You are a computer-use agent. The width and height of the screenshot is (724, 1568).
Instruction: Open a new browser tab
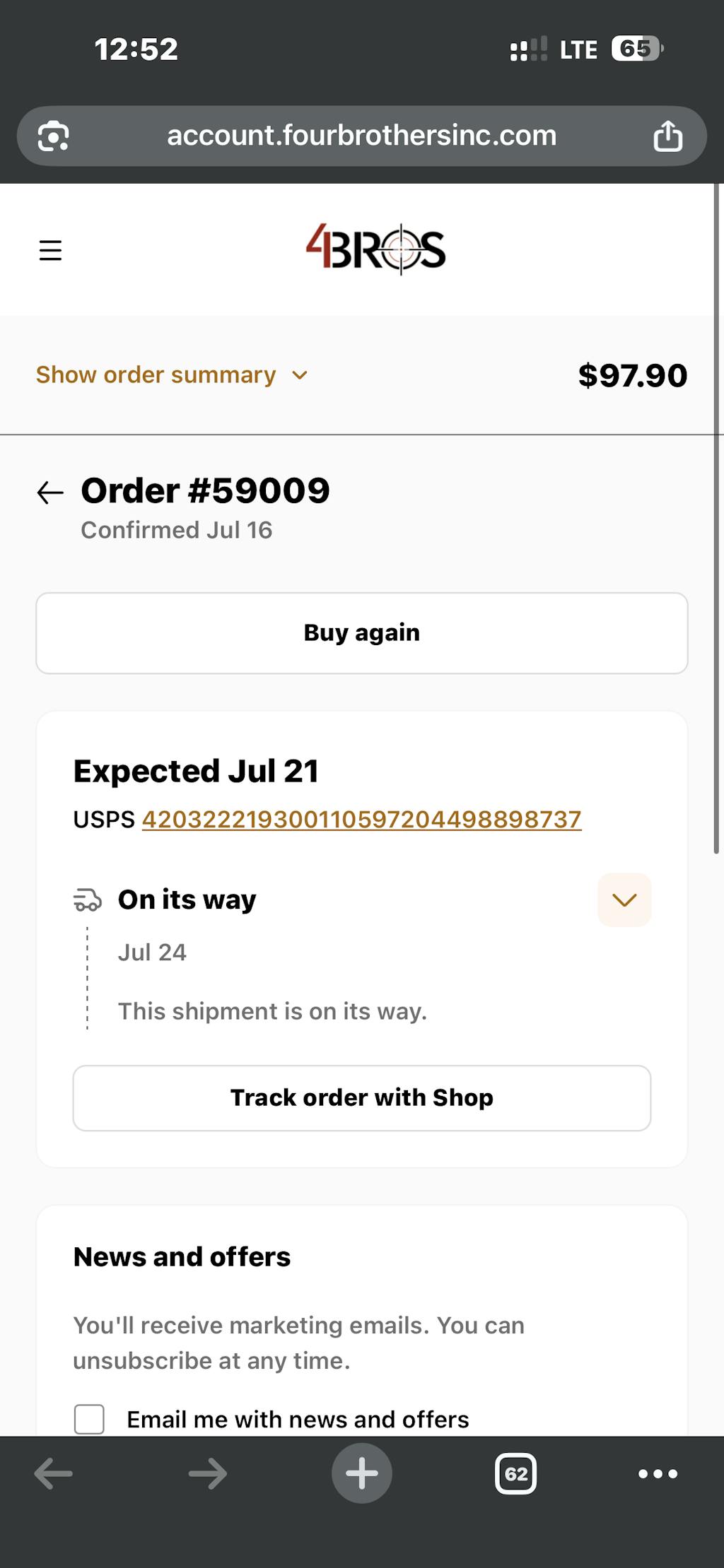tap(361, 1473)
